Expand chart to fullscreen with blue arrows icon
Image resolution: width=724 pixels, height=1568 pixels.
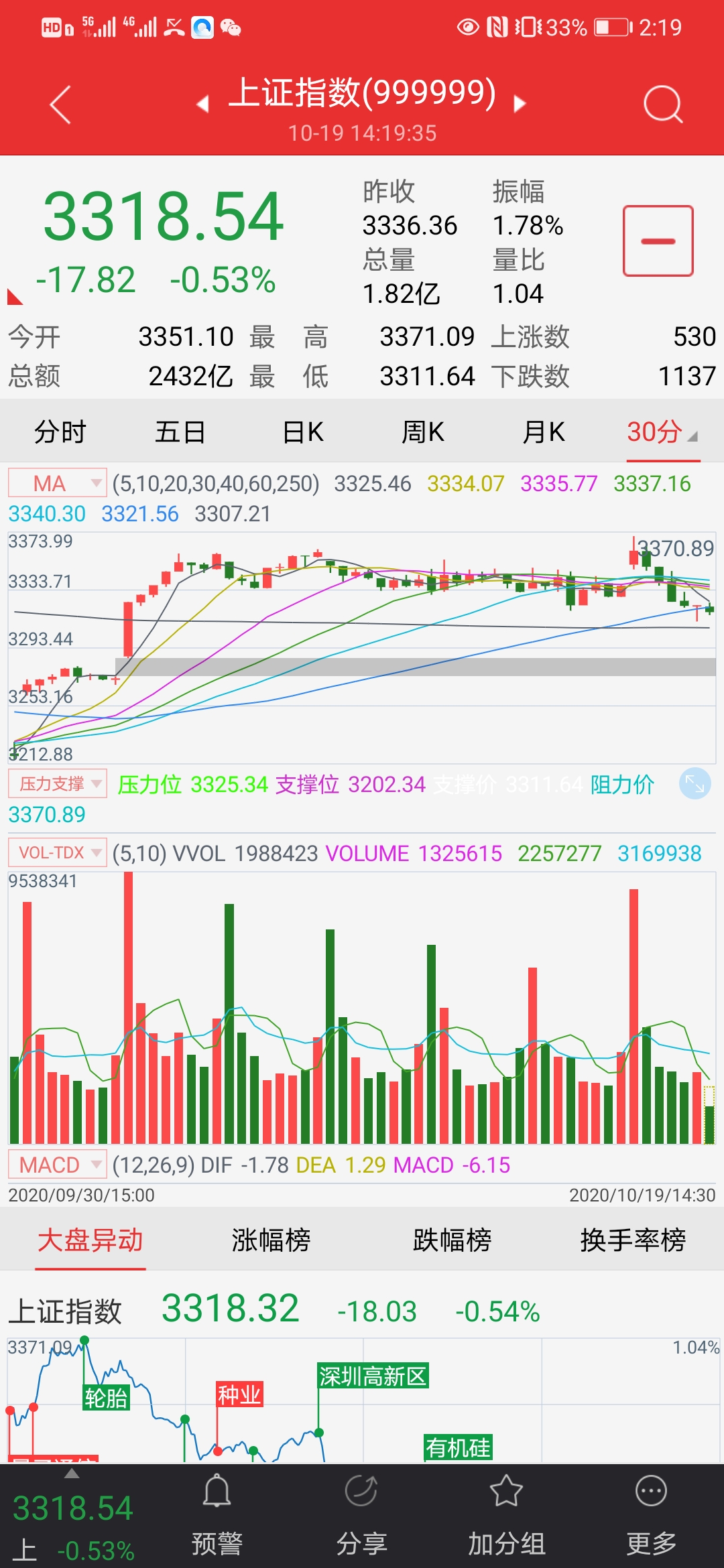pos(695,783)
